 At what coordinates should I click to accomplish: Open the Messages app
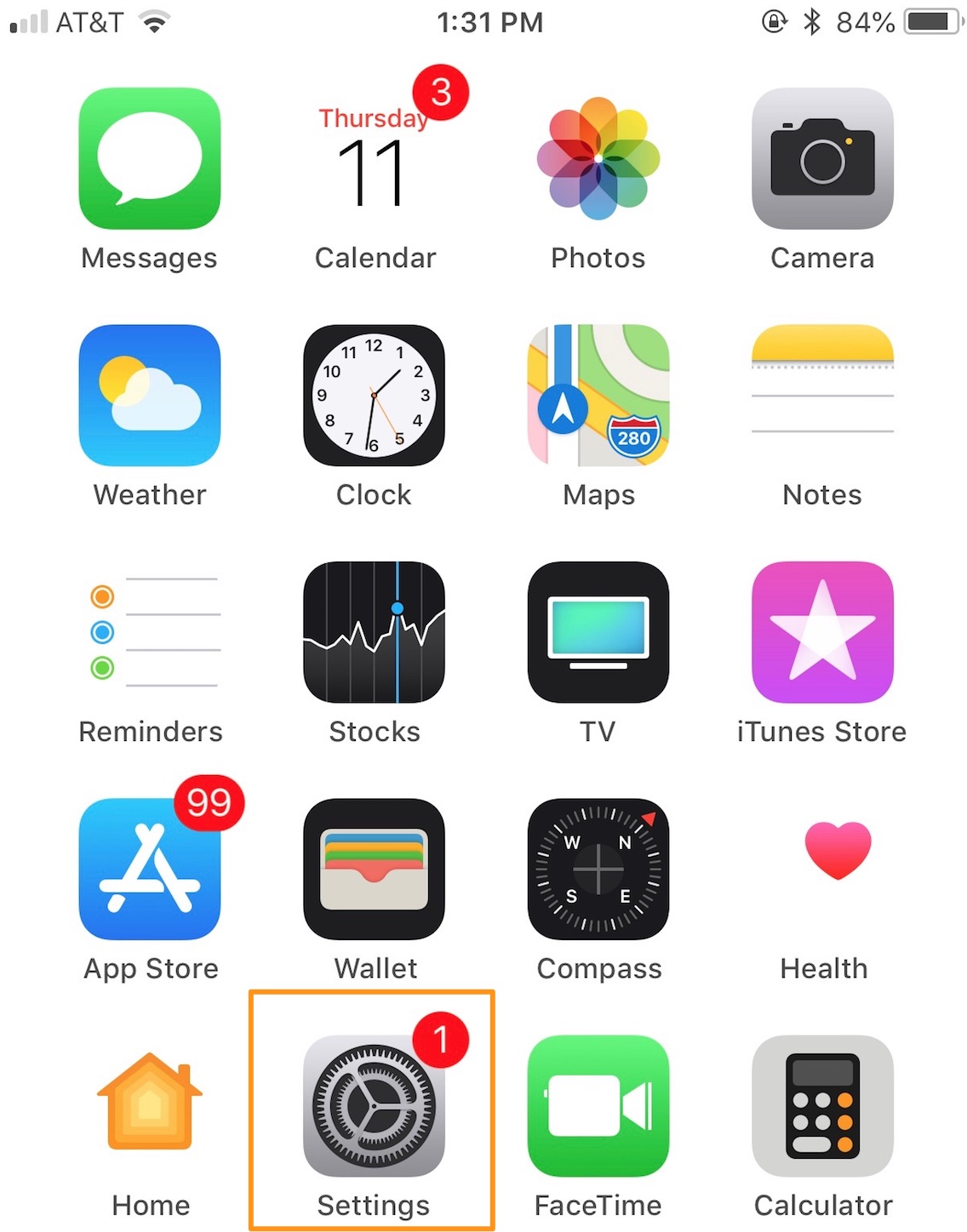(150, 158)
